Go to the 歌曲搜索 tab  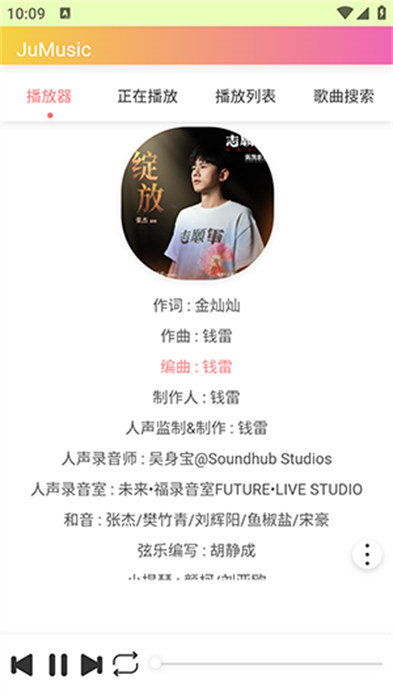[343, 96]
